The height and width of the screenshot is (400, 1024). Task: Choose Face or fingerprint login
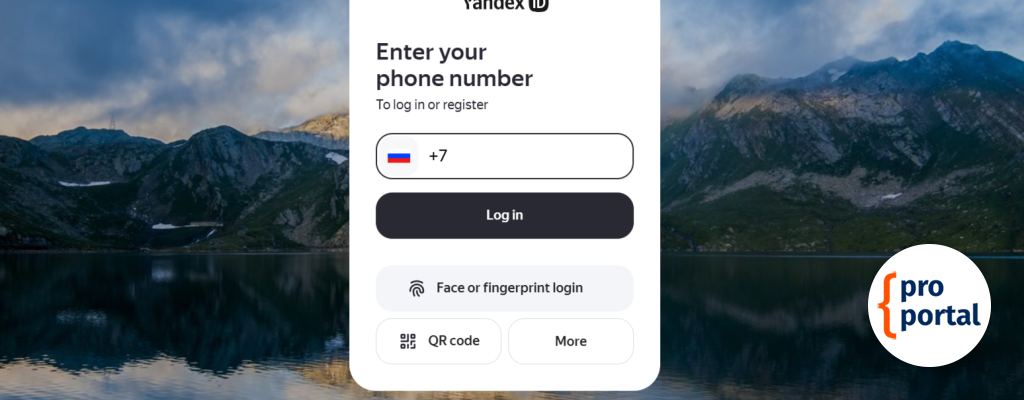pyautogui.click(x=504, y=288)
